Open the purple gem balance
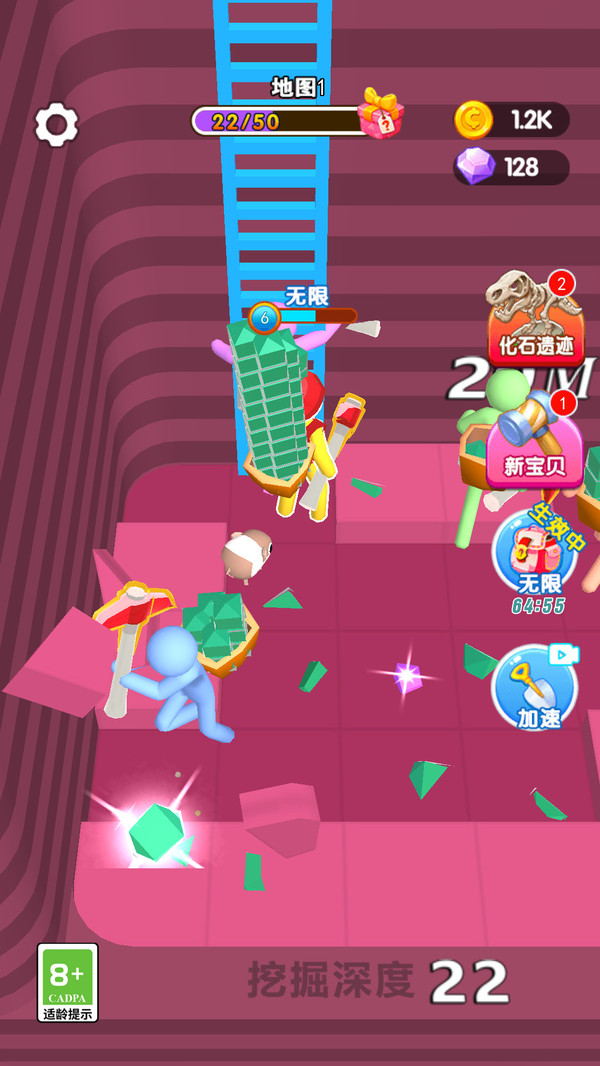This screenshot has width=600, height=1066. pos(512,167)
